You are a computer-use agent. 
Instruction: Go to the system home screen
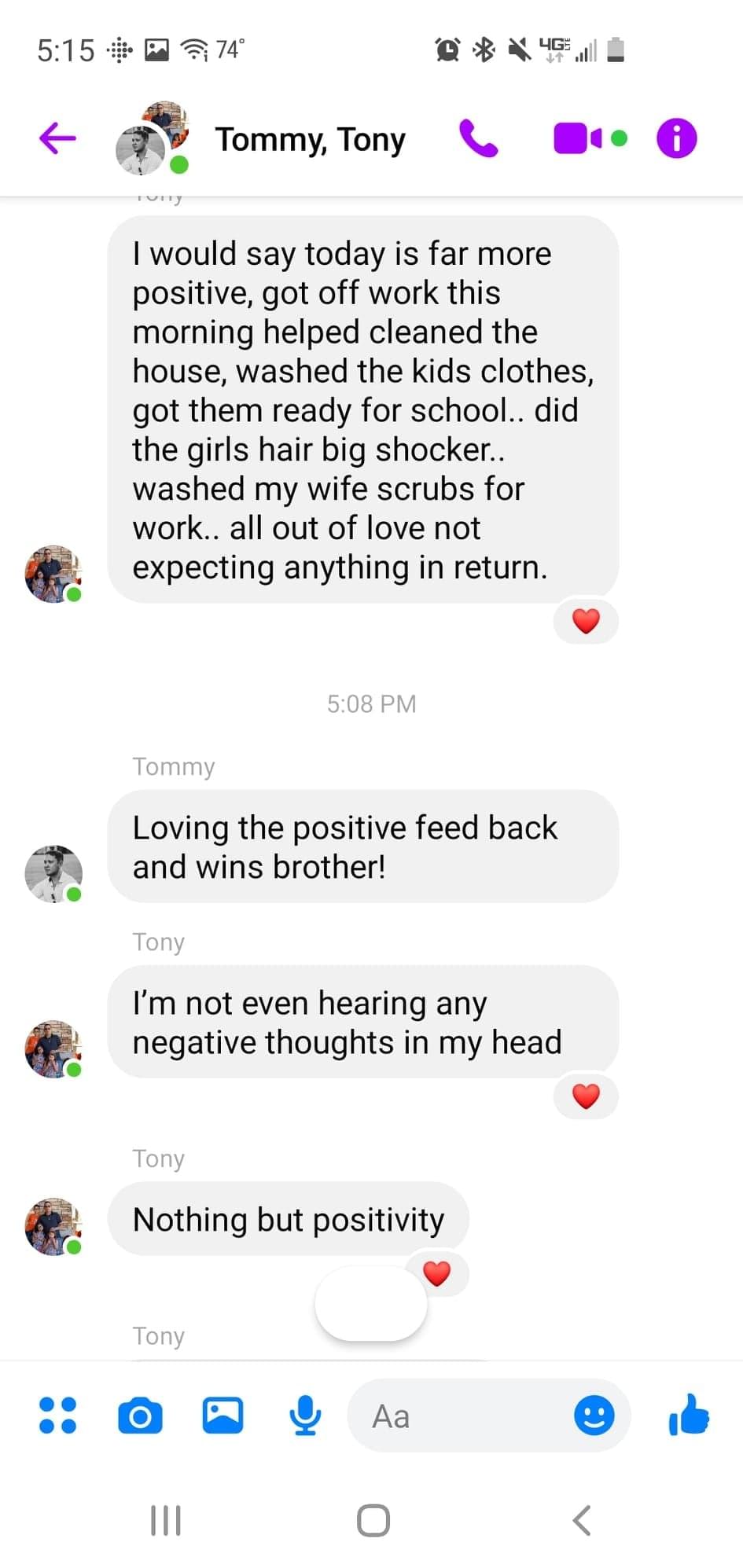coord(373,1520)
